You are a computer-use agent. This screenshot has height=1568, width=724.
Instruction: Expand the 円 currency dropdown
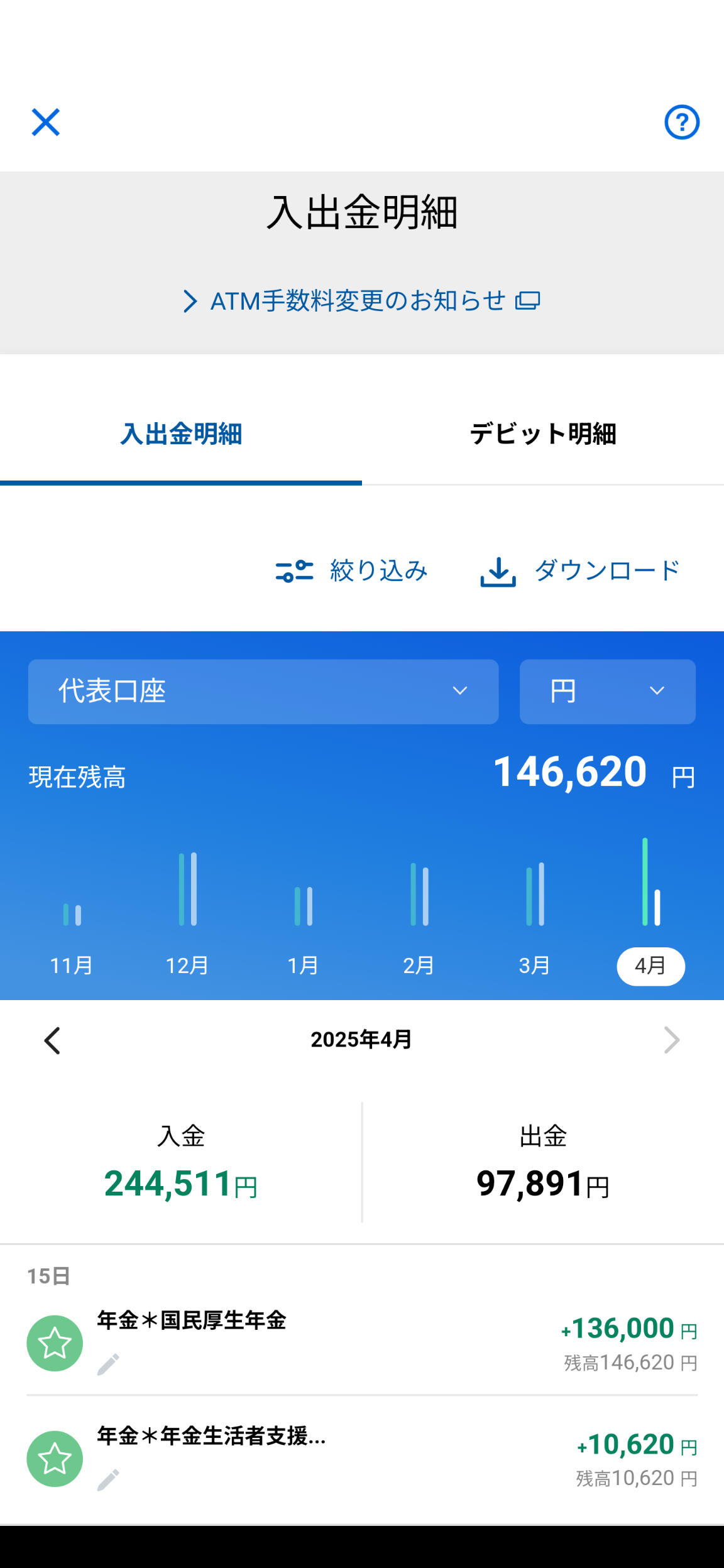607,691
